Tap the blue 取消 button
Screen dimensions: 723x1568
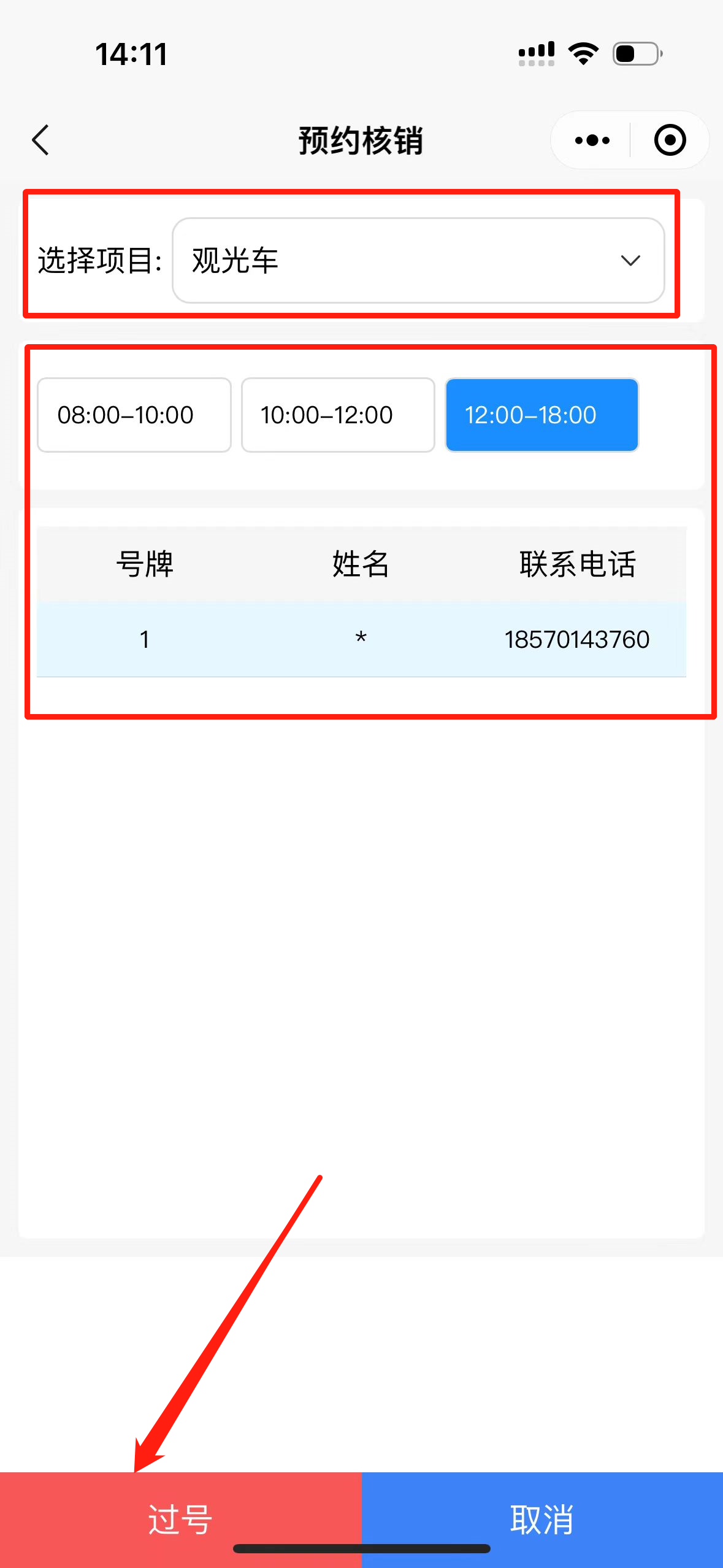pyautogui.click(x=542, y=1519)
